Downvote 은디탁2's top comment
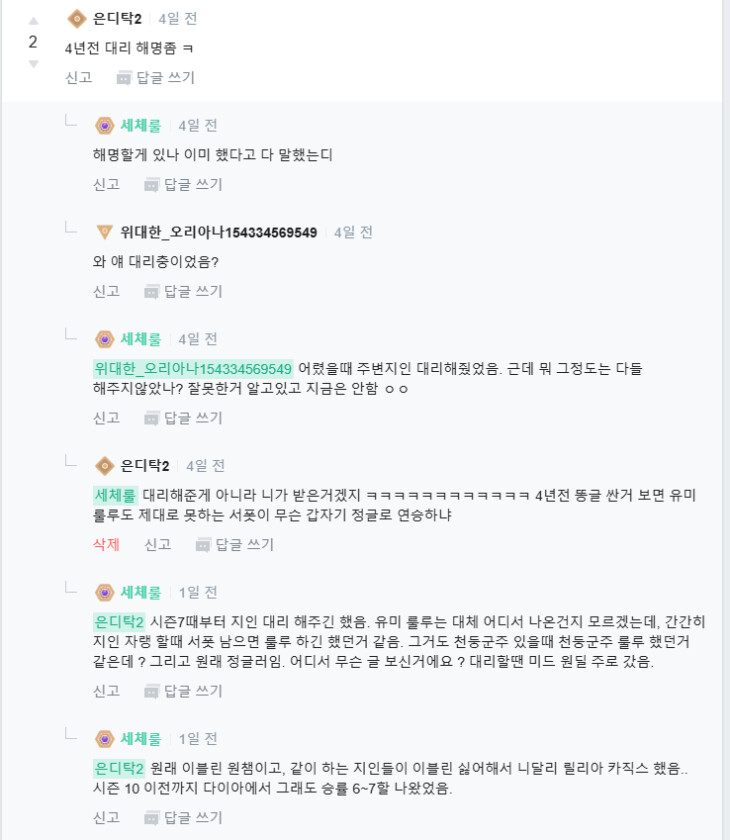Viewport: 730px width, 840px height. (x=33, y=64)
